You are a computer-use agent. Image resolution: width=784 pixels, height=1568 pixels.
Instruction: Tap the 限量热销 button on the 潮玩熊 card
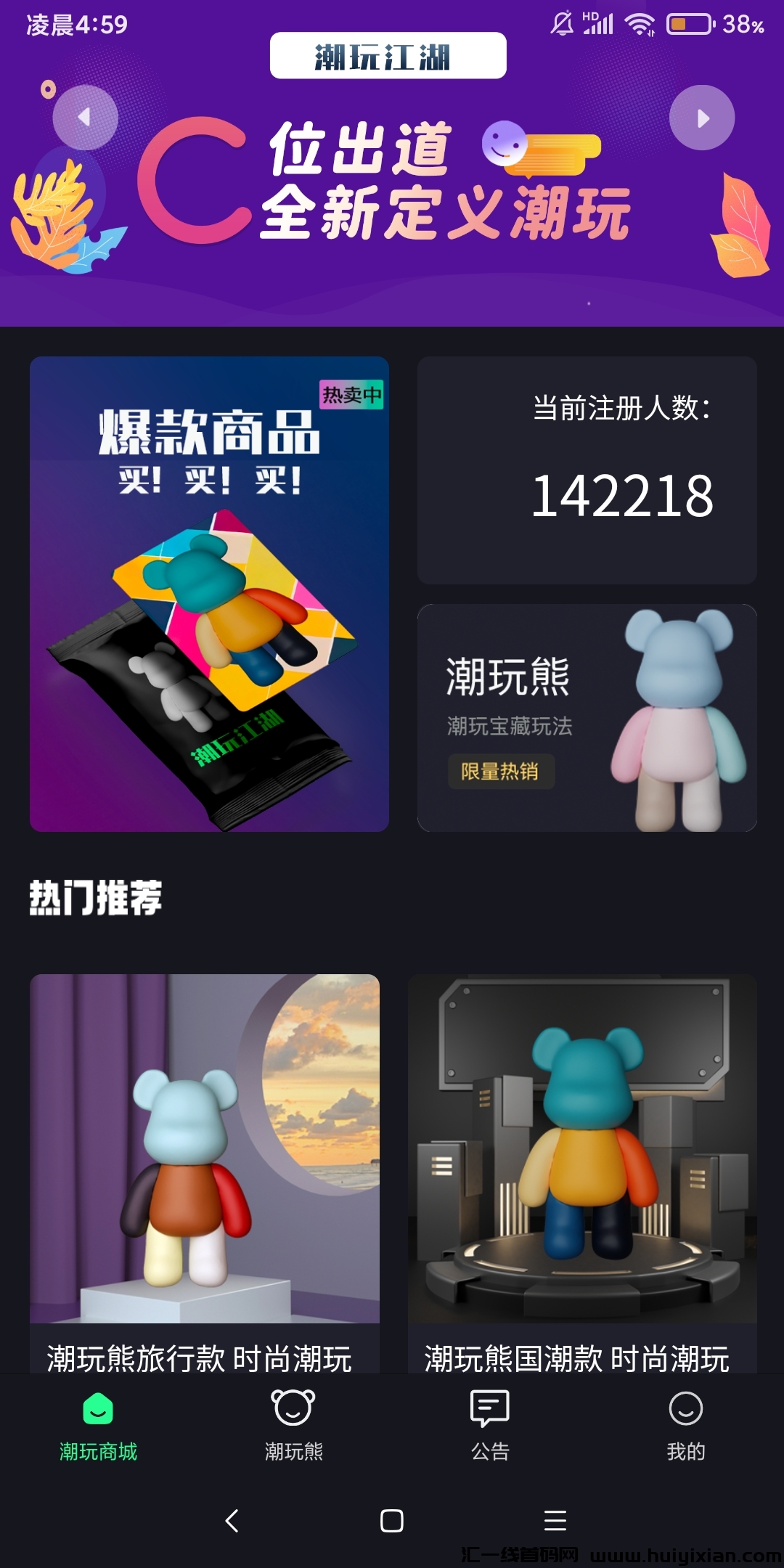point(502,772)
